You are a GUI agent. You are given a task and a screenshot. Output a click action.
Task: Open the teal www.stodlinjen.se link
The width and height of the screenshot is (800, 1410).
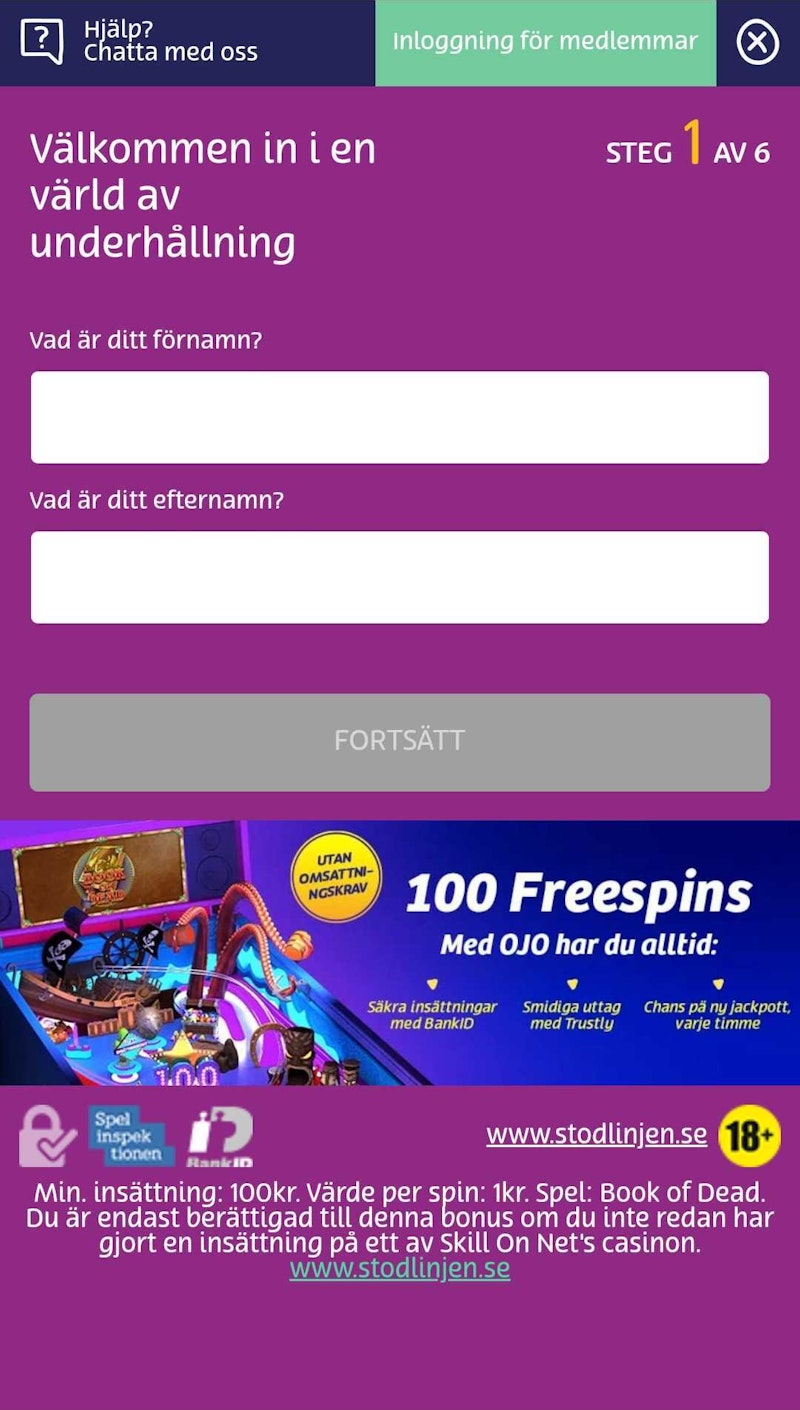[x=400, y=1268]
